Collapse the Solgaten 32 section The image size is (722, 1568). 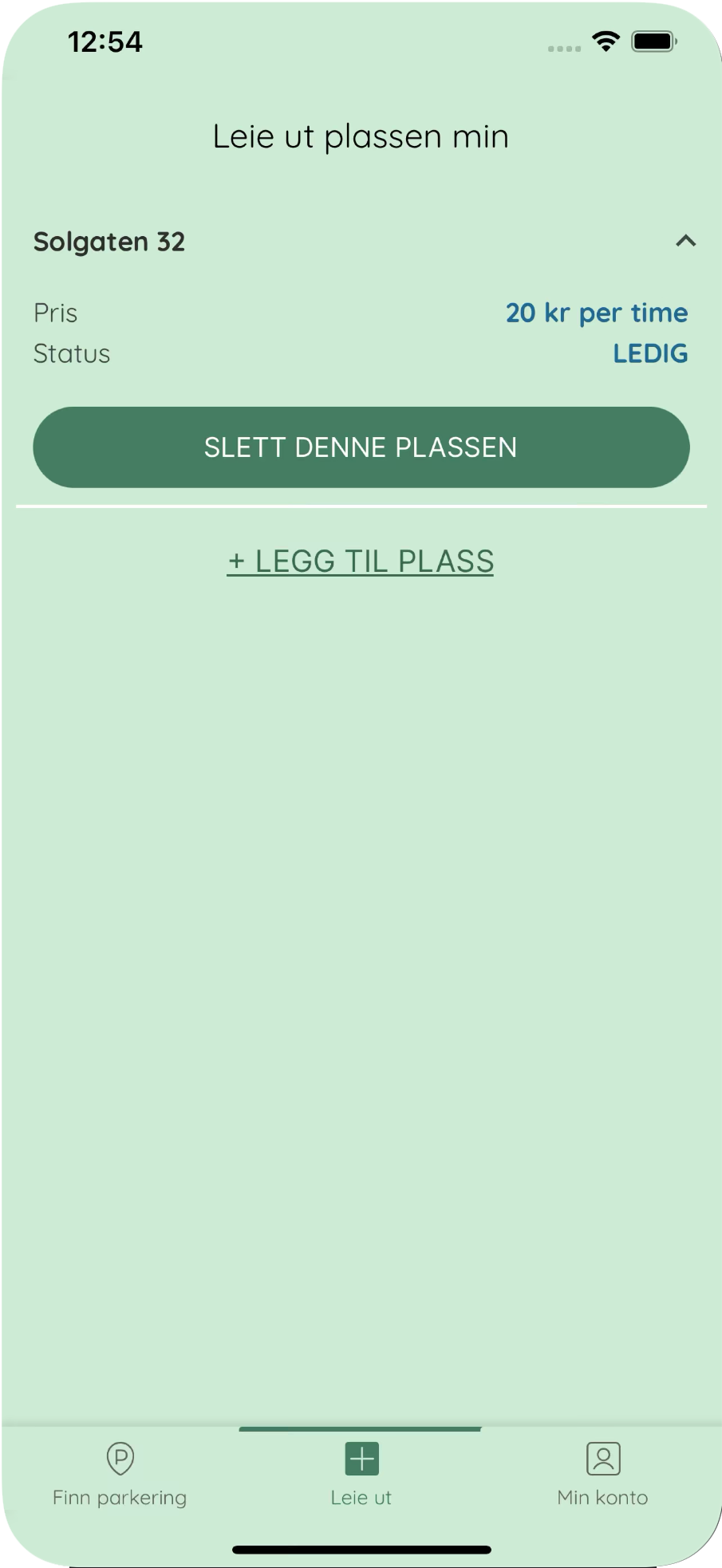click(685, 241)
